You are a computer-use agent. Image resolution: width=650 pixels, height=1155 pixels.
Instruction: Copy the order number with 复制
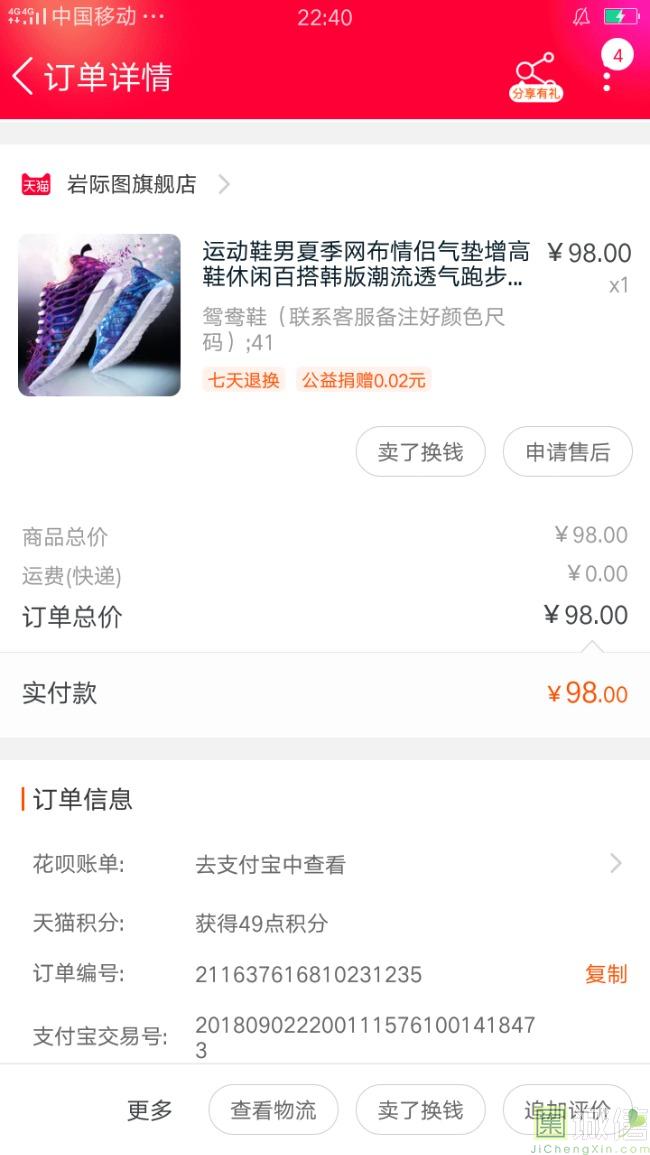click(x=605, y=974)
